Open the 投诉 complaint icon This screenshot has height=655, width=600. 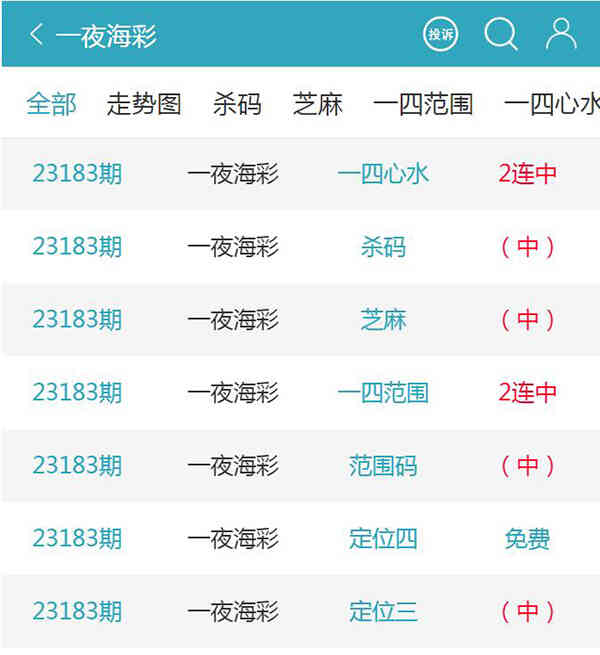441,35
